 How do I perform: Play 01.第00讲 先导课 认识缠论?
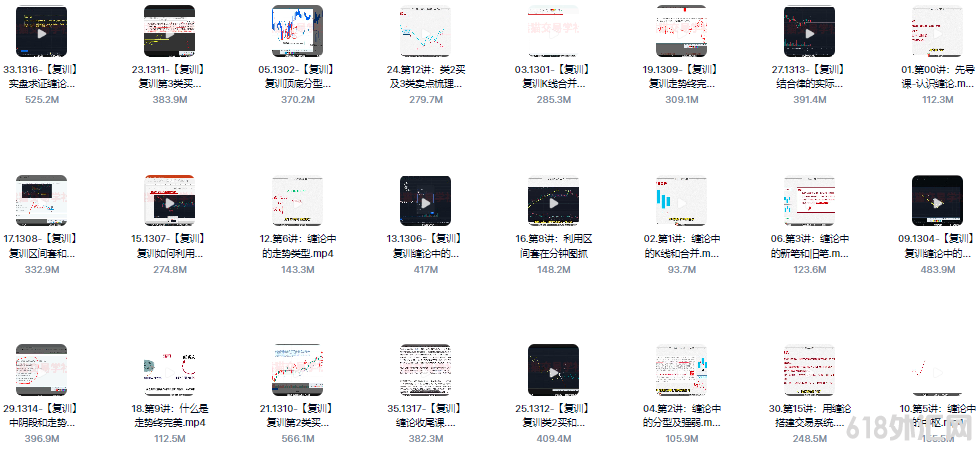click(937, 31)
